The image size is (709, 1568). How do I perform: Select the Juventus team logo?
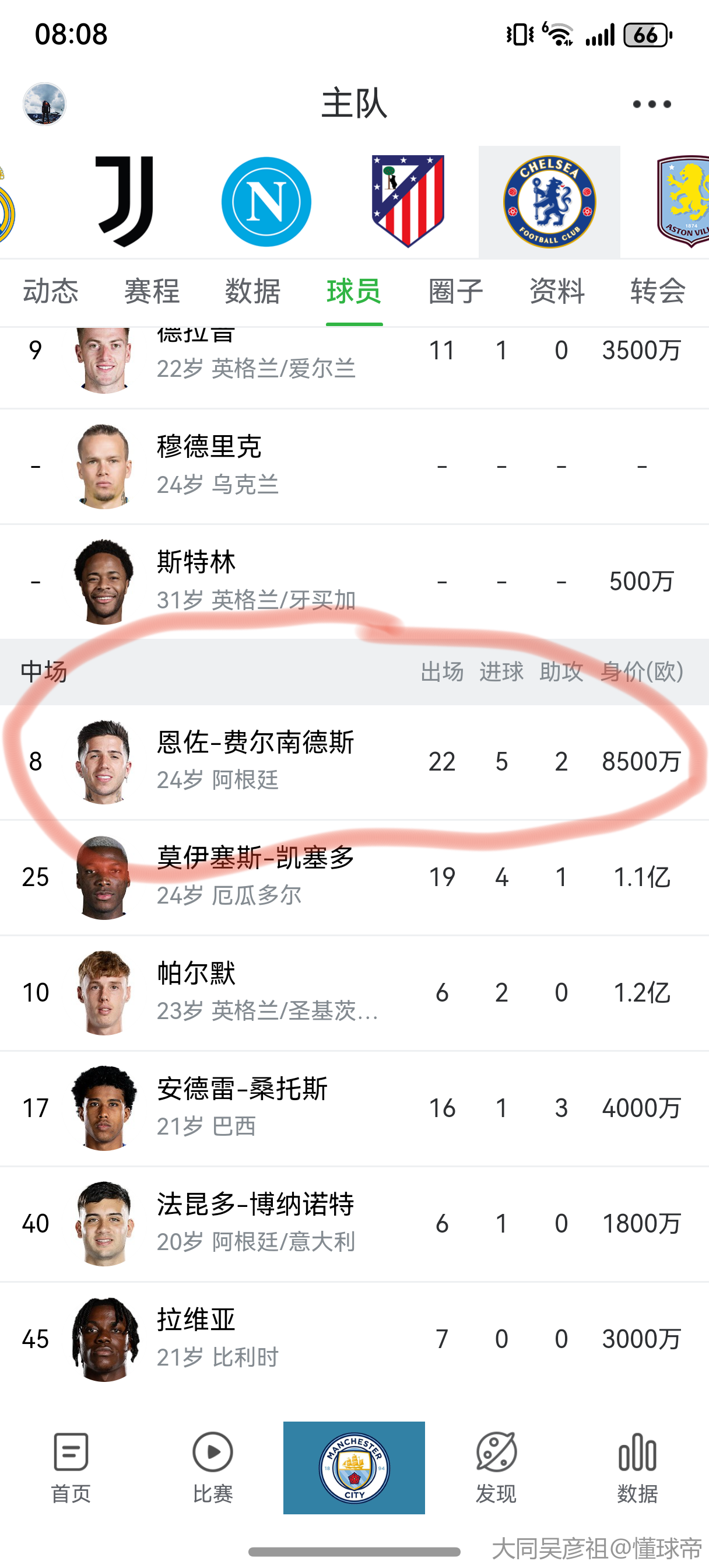[125, 201]
